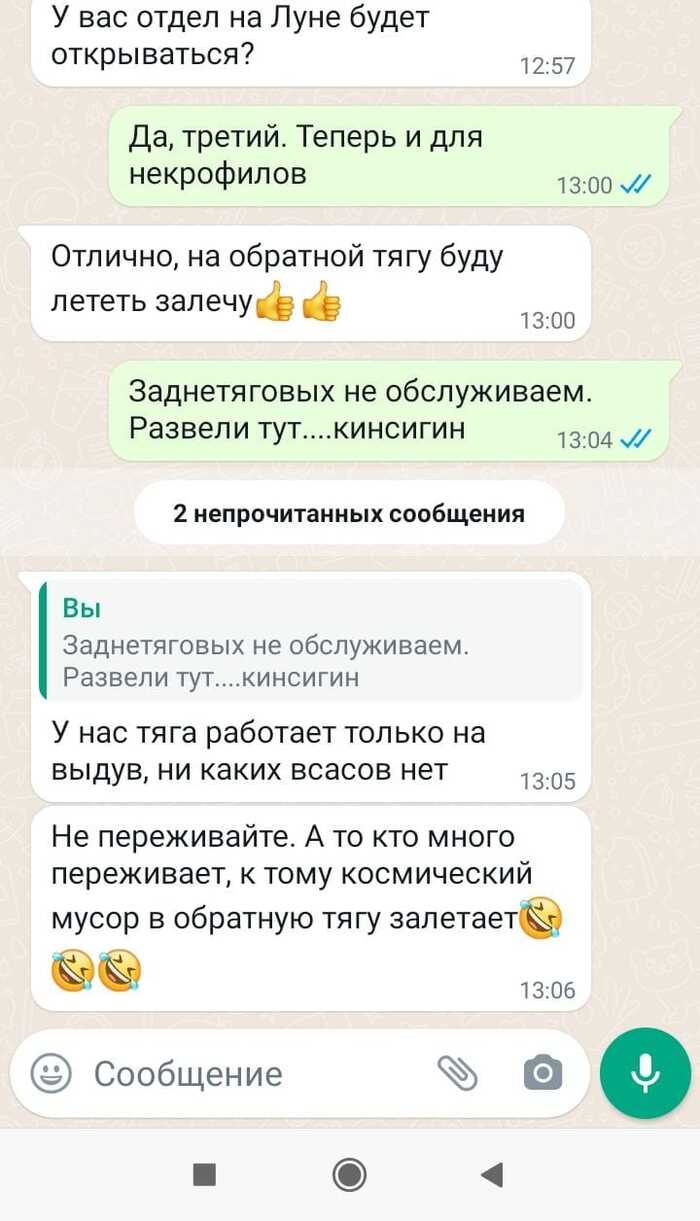Viewport: 700px width, 1221px height.
Task: Tap the voice message microphone button
Action: pyautogui.click(x=645, y=1072)
